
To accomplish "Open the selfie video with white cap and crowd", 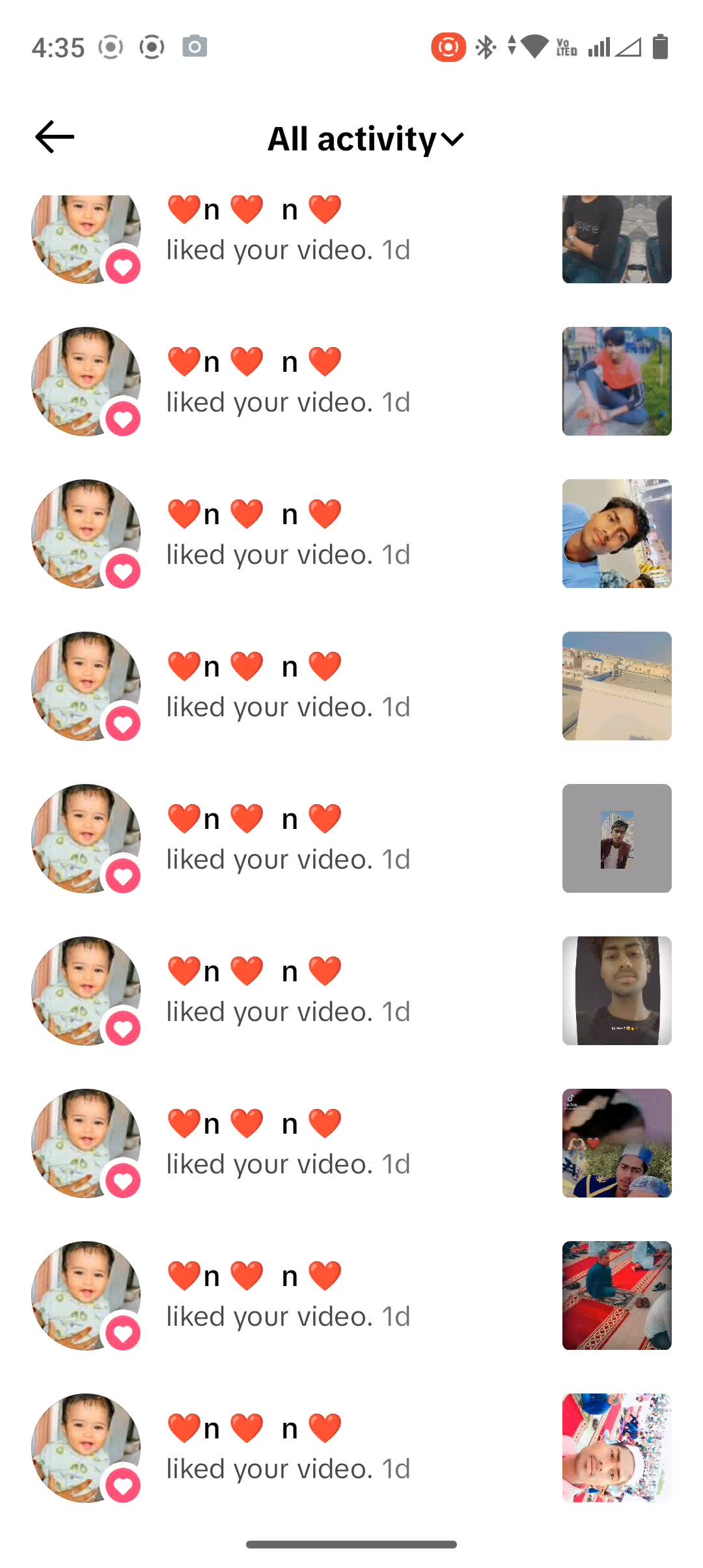I will pyautogui.click(x=616, y=1448).
